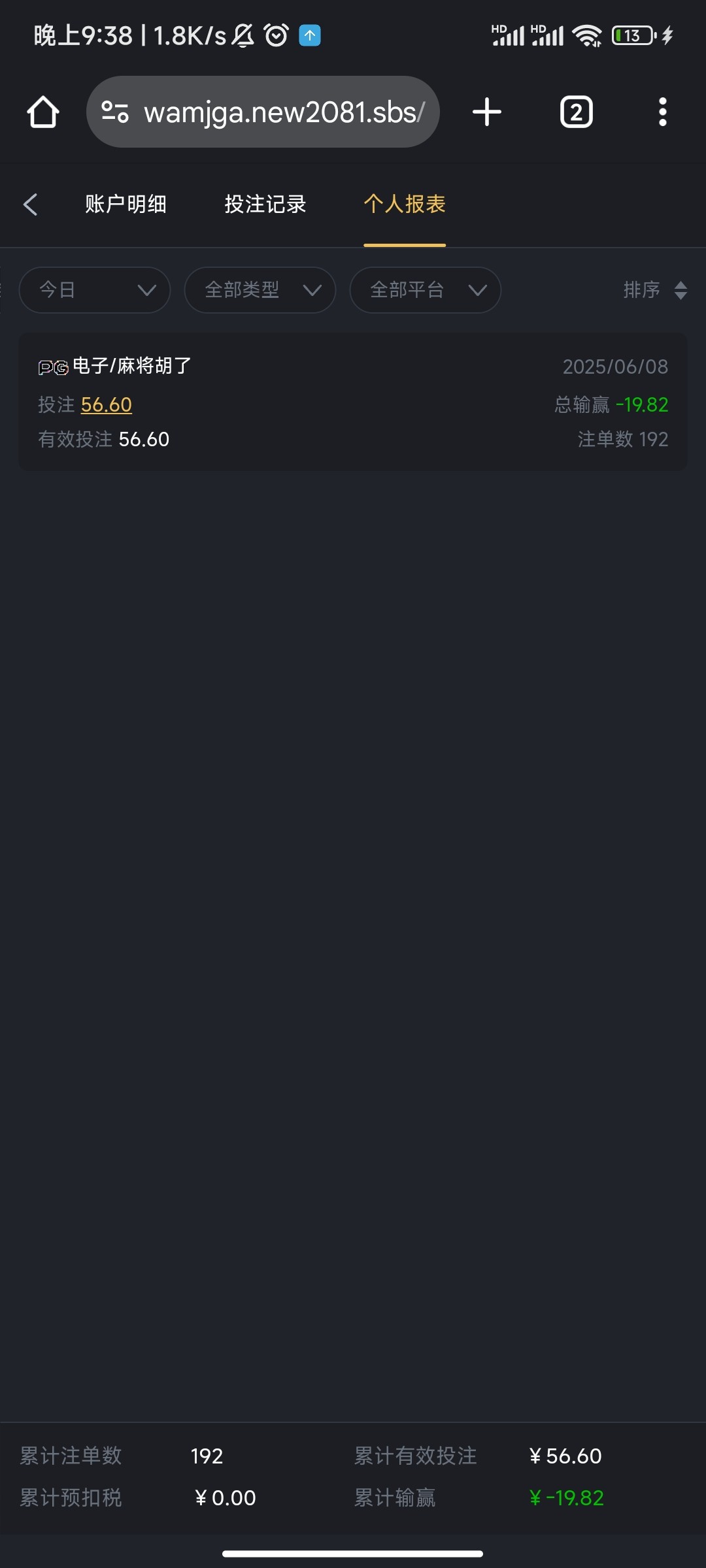Image resolution: width=706 pixels, height=1568 pixels.
Task: Open the underlined 56.60 bet amount
Action: tap(107, 405)
